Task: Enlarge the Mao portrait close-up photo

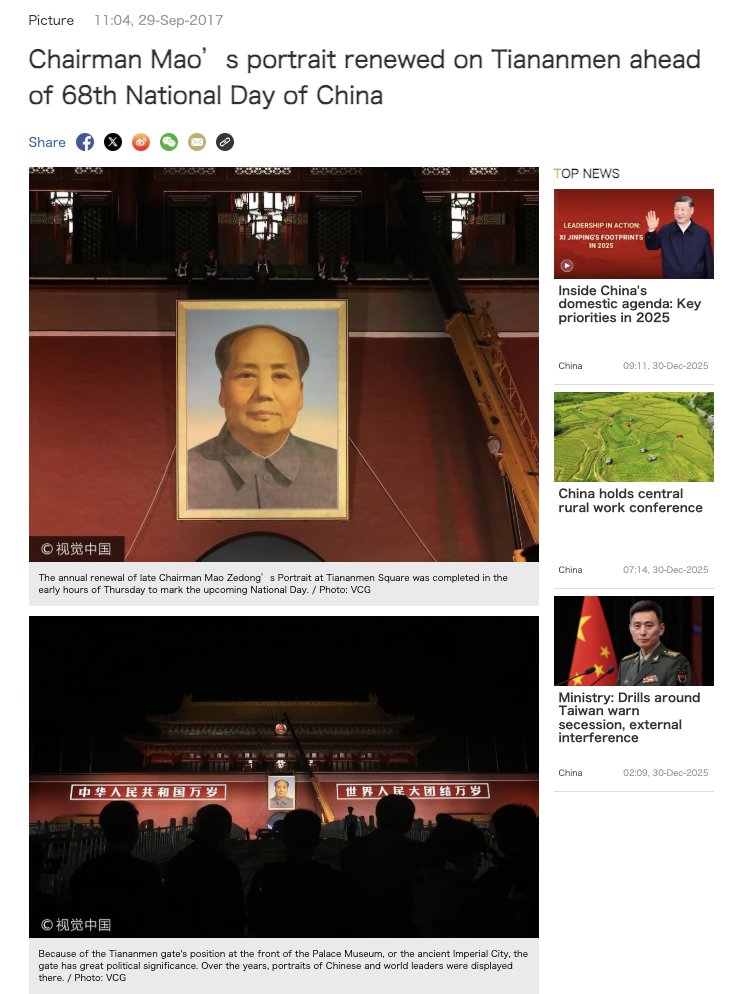Action: pyautogui.click(x=283, y=364)
